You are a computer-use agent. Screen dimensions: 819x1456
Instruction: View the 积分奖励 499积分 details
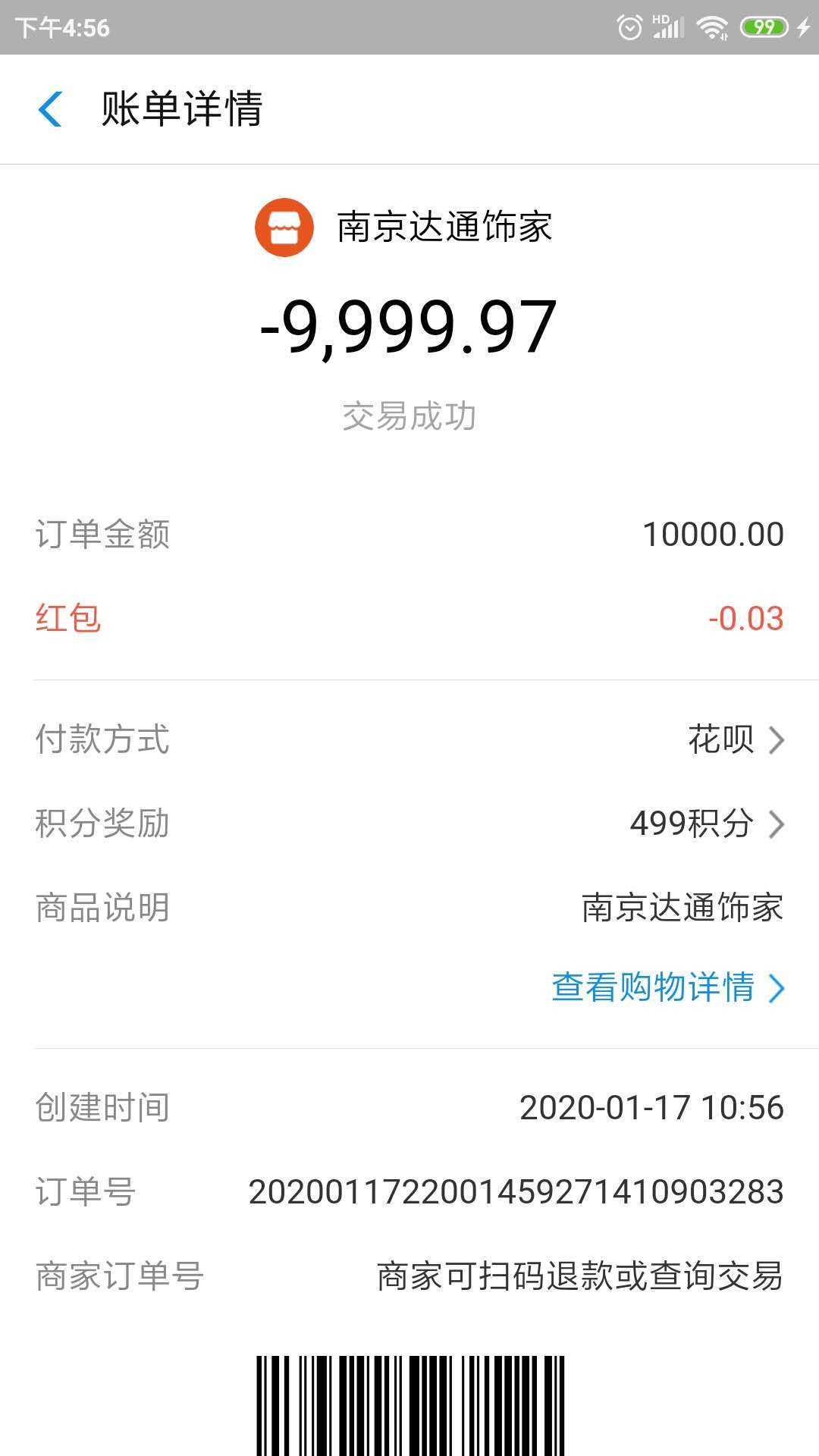pyautogui.click(x=705, y=824)
